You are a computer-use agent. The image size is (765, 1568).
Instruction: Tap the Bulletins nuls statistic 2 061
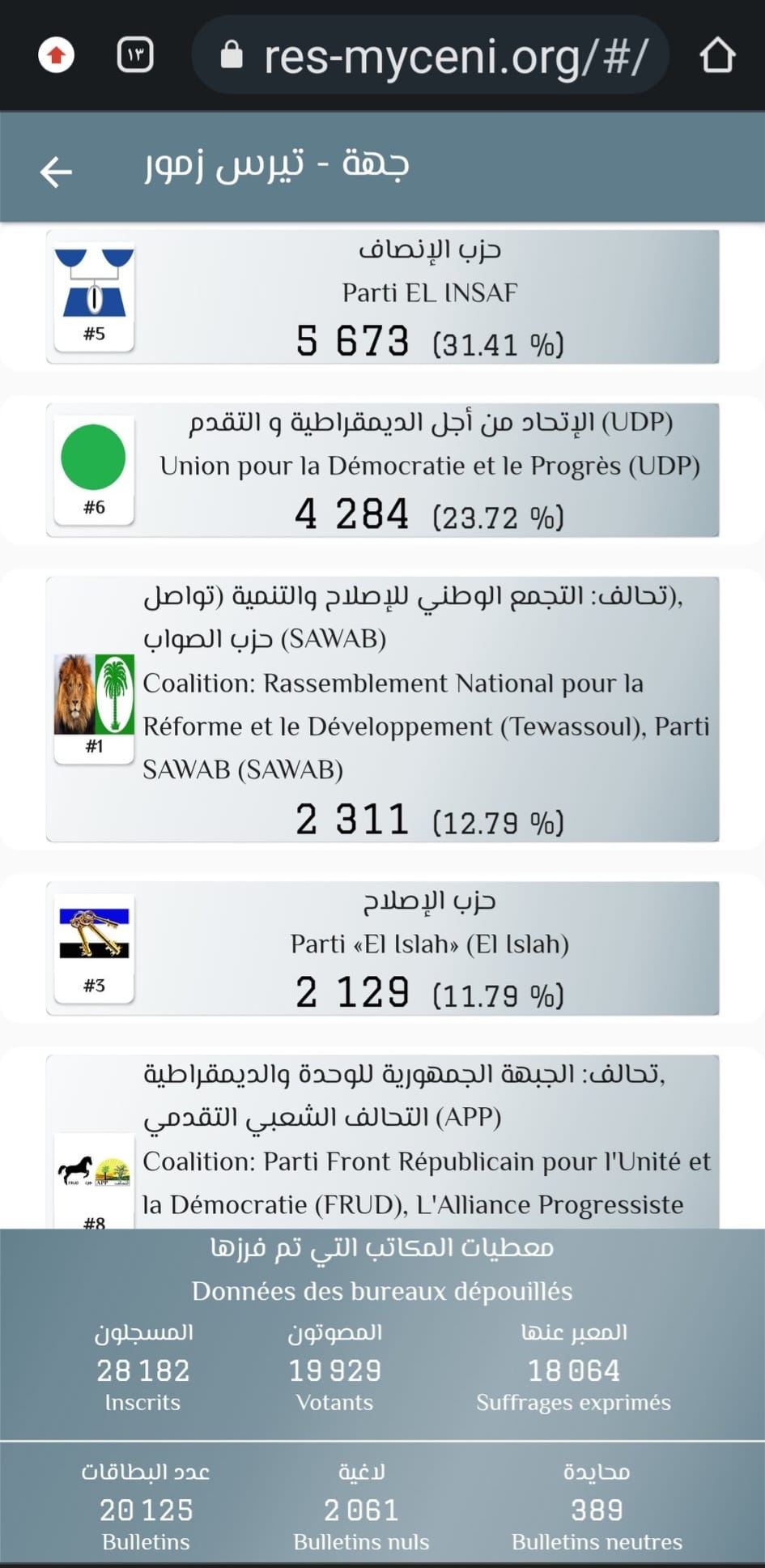pos(359,1508)
